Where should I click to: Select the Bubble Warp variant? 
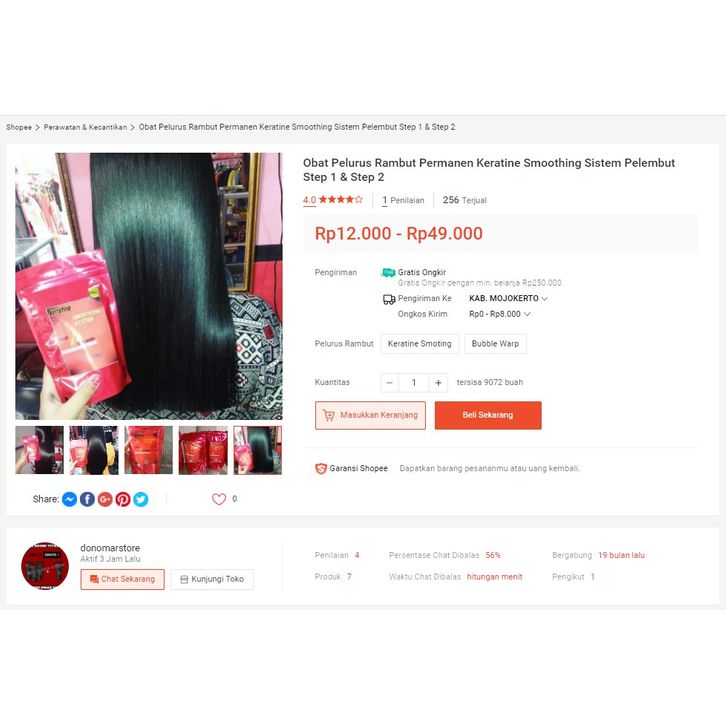click(495, 344)
